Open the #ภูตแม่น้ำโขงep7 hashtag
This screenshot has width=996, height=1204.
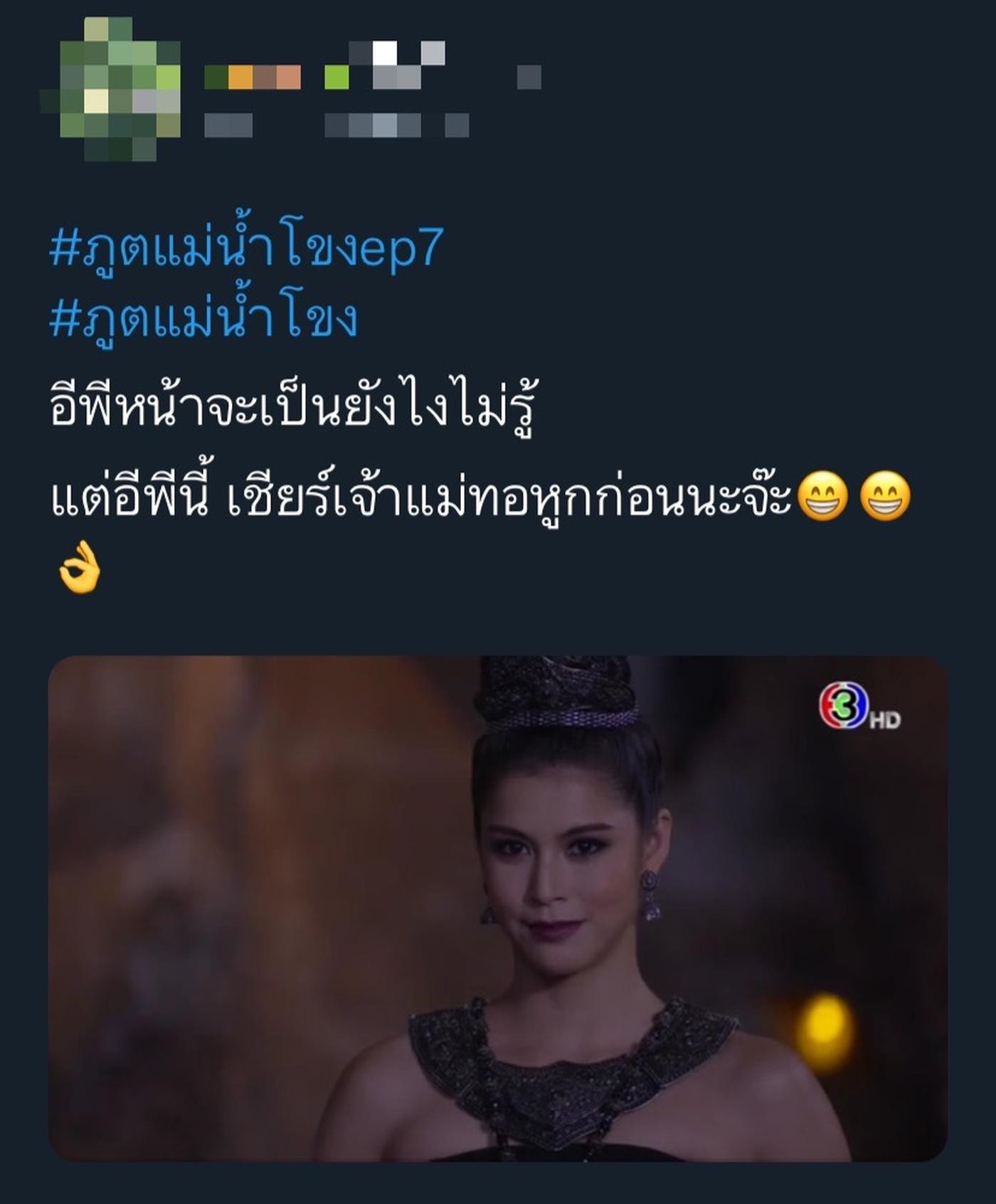point(246,248)
